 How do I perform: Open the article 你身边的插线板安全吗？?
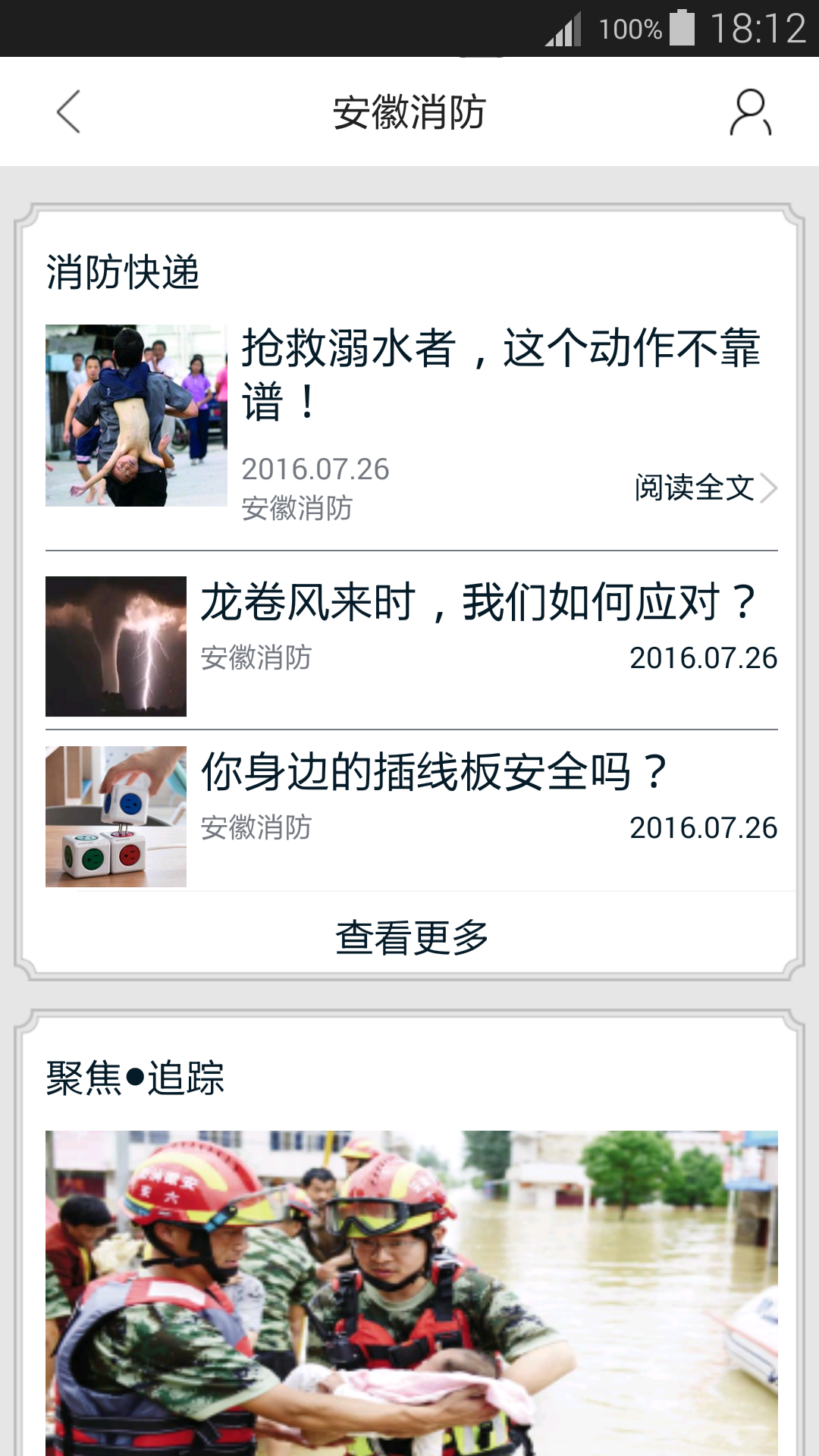pos(434,772)
